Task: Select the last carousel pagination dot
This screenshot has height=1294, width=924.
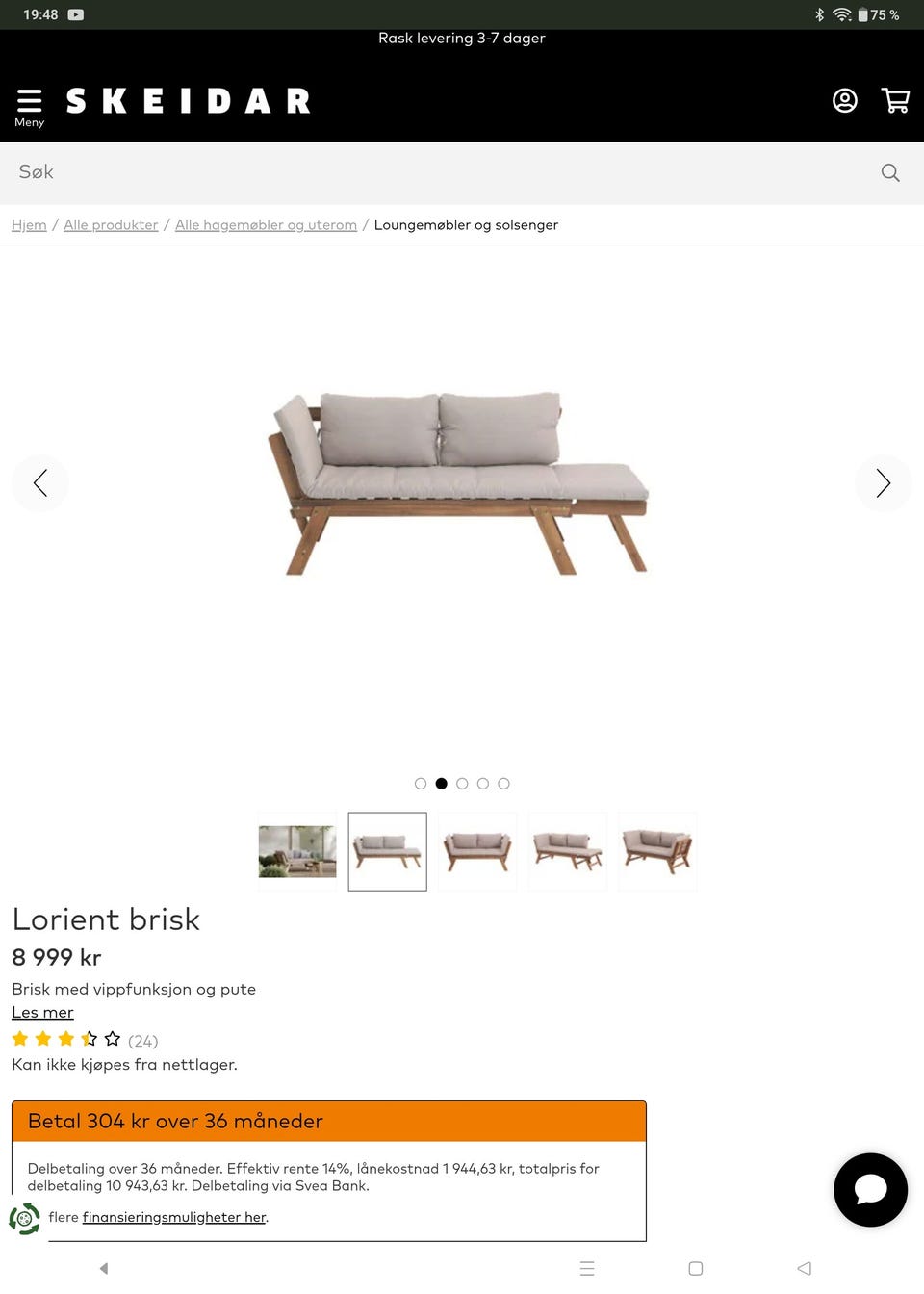Action: tap(503, 783)
